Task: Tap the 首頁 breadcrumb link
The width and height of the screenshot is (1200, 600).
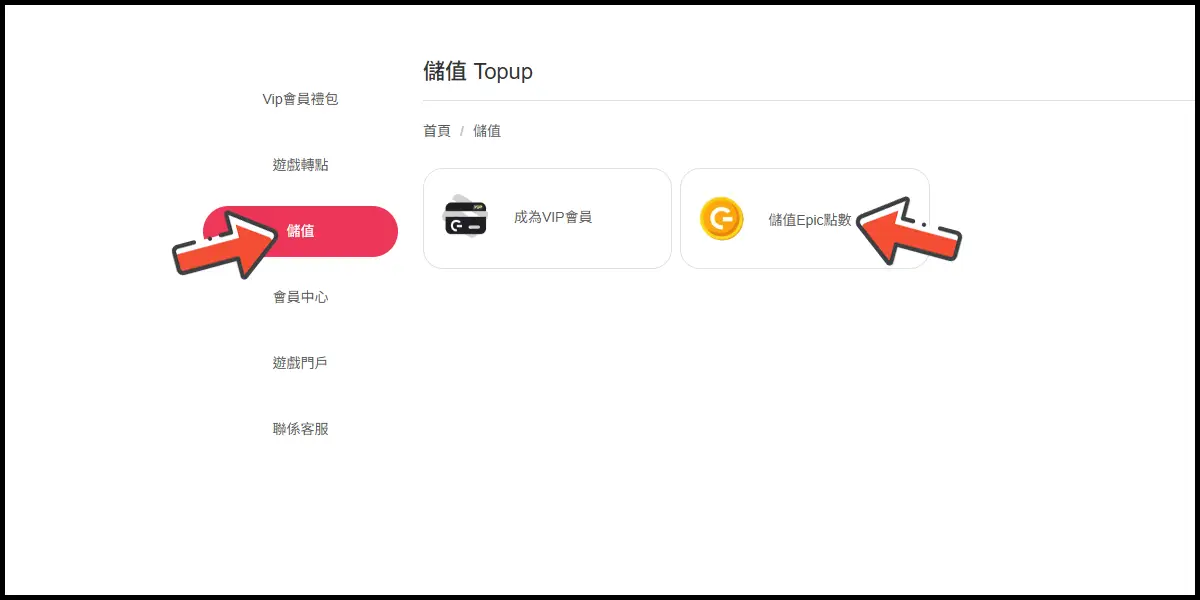Action: coord(436,131)
